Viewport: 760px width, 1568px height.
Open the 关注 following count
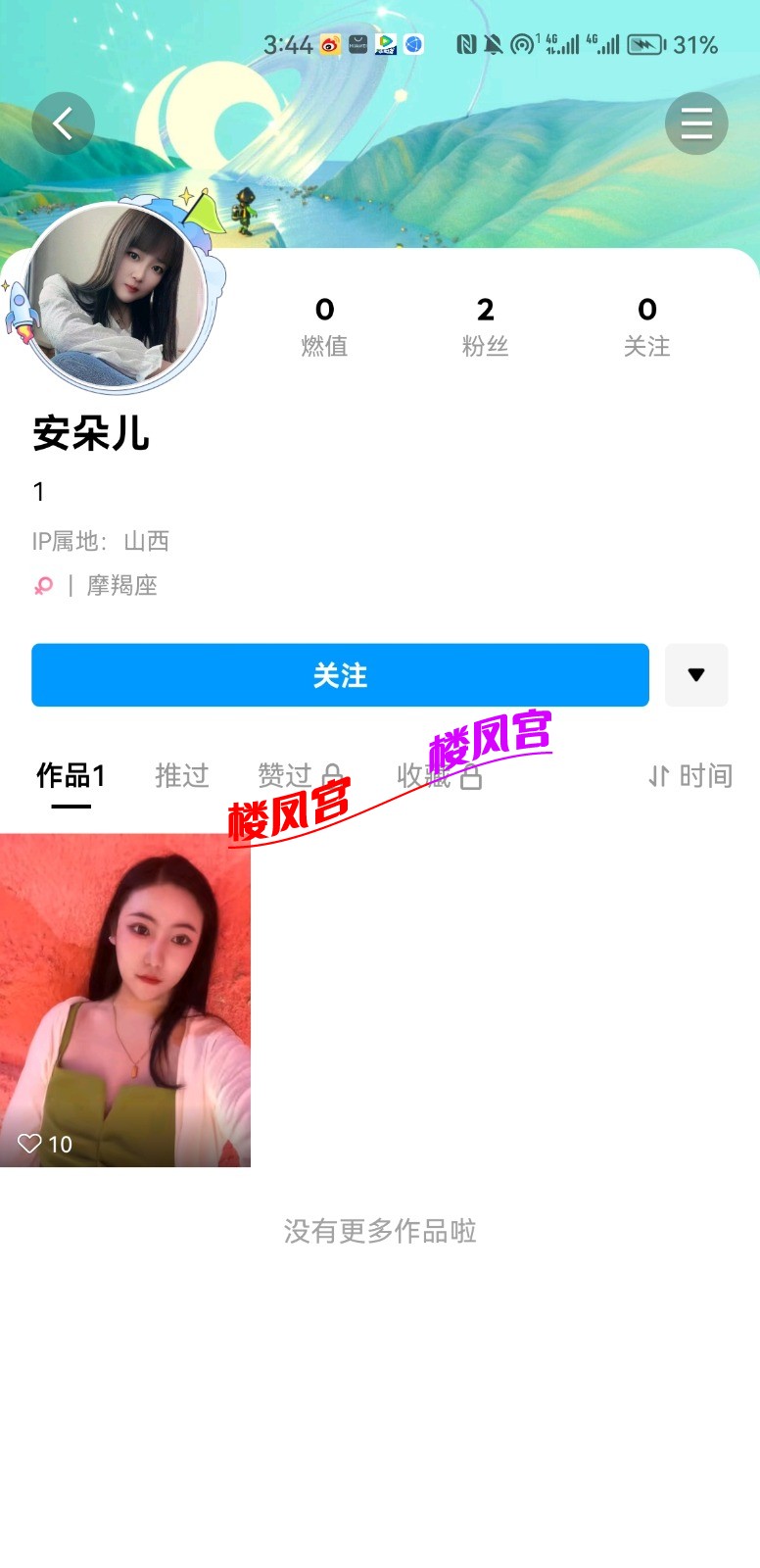click(646, 327)
